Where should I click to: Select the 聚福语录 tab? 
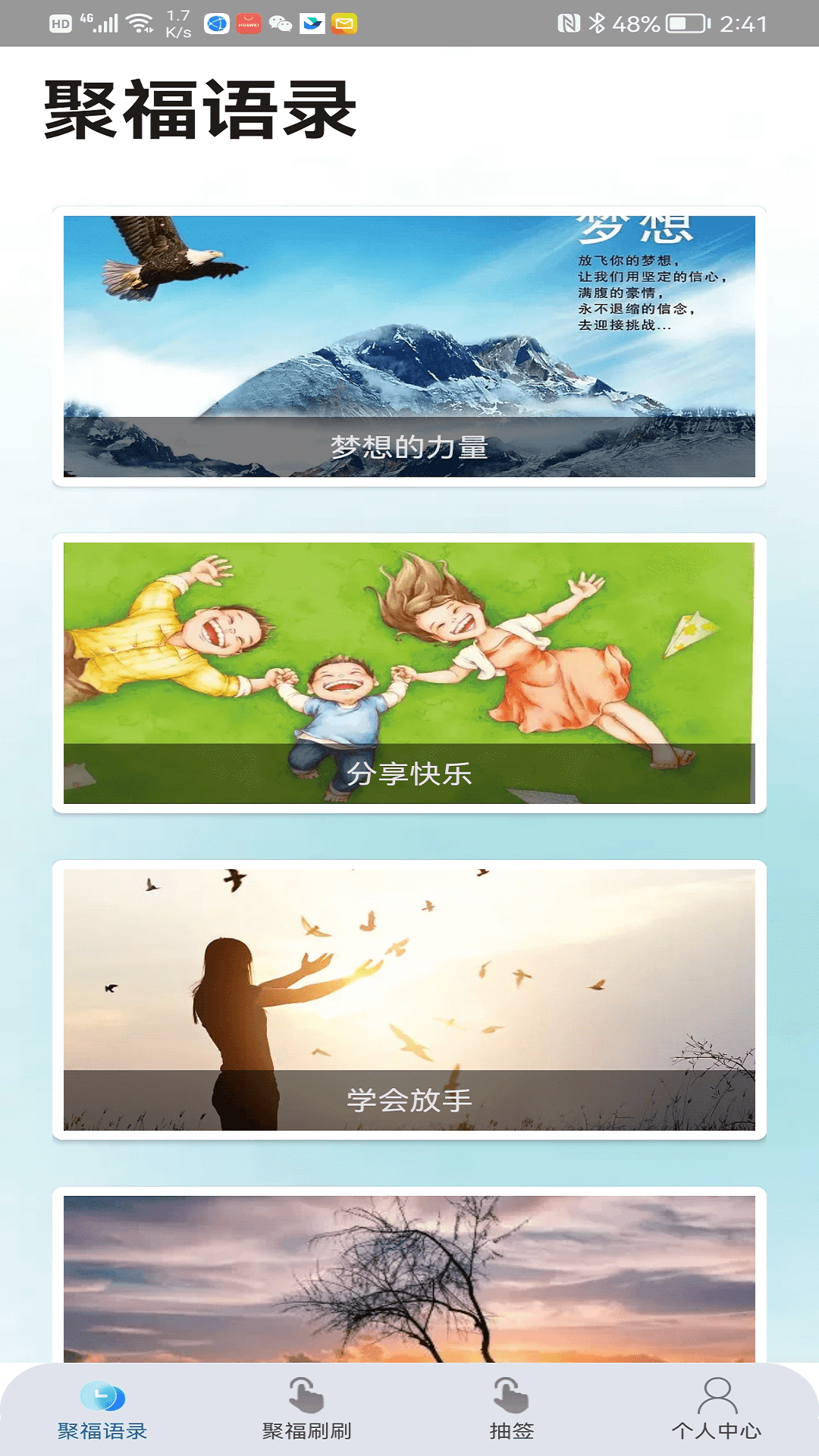pyautogui.click(x=102, y=1410)
